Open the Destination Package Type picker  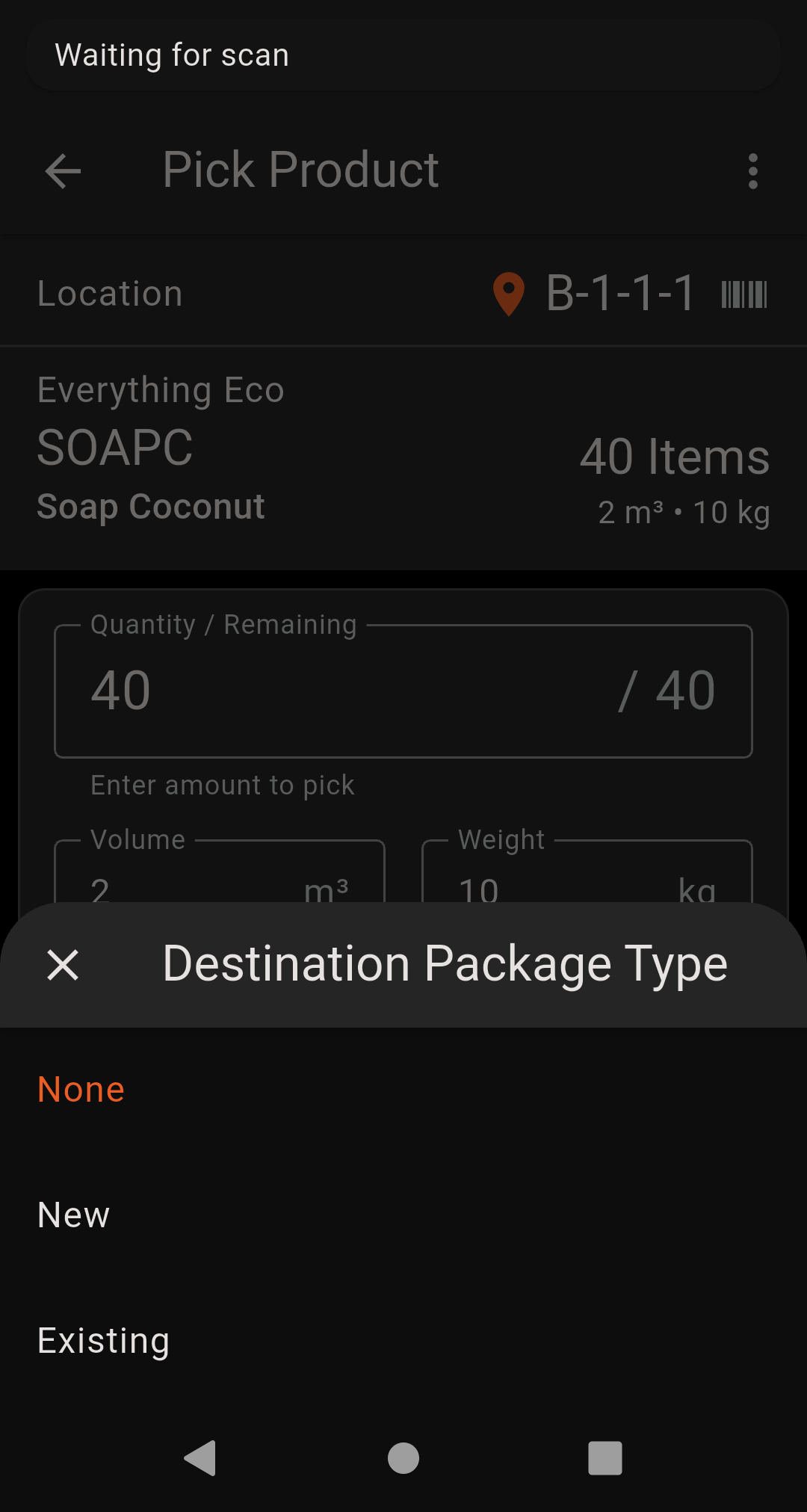pyautogui.click(x=444, y=963)
